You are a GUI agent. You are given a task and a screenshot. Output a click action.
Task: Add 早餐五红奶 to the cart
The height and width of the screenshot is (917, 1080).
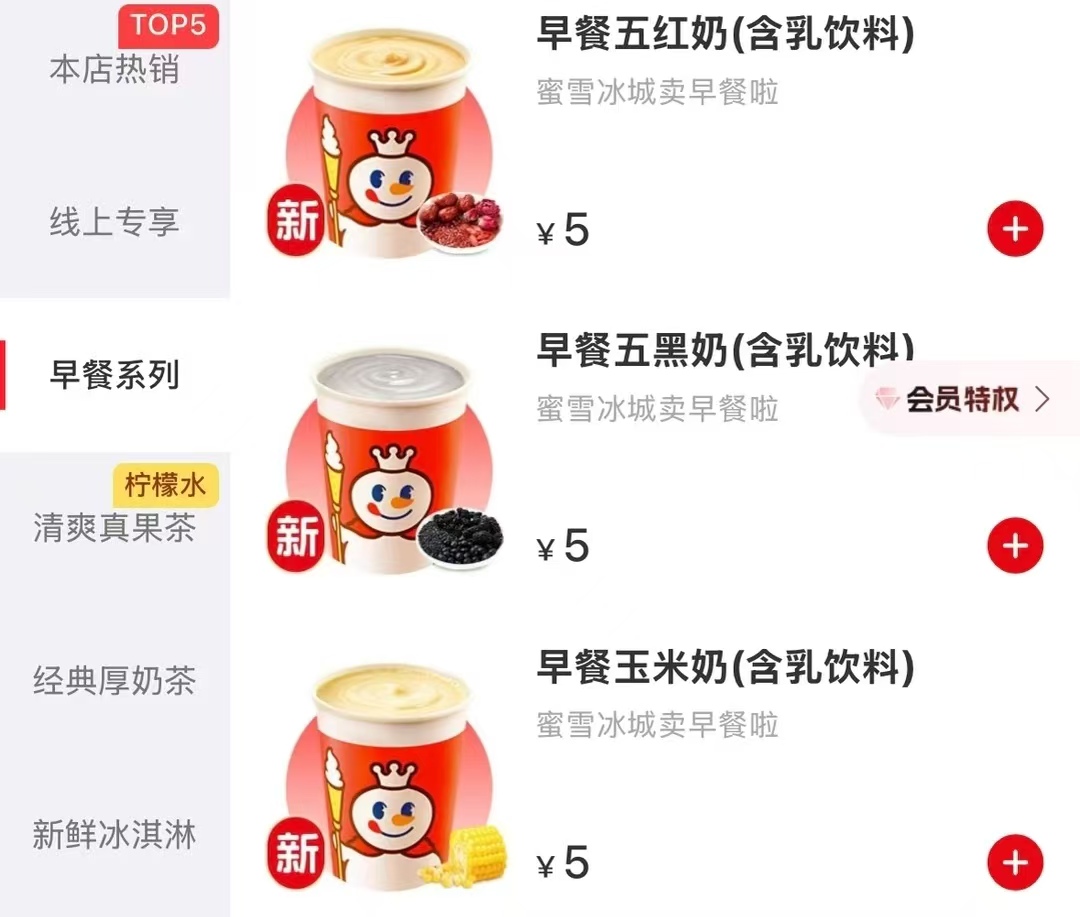[1014, 230]
